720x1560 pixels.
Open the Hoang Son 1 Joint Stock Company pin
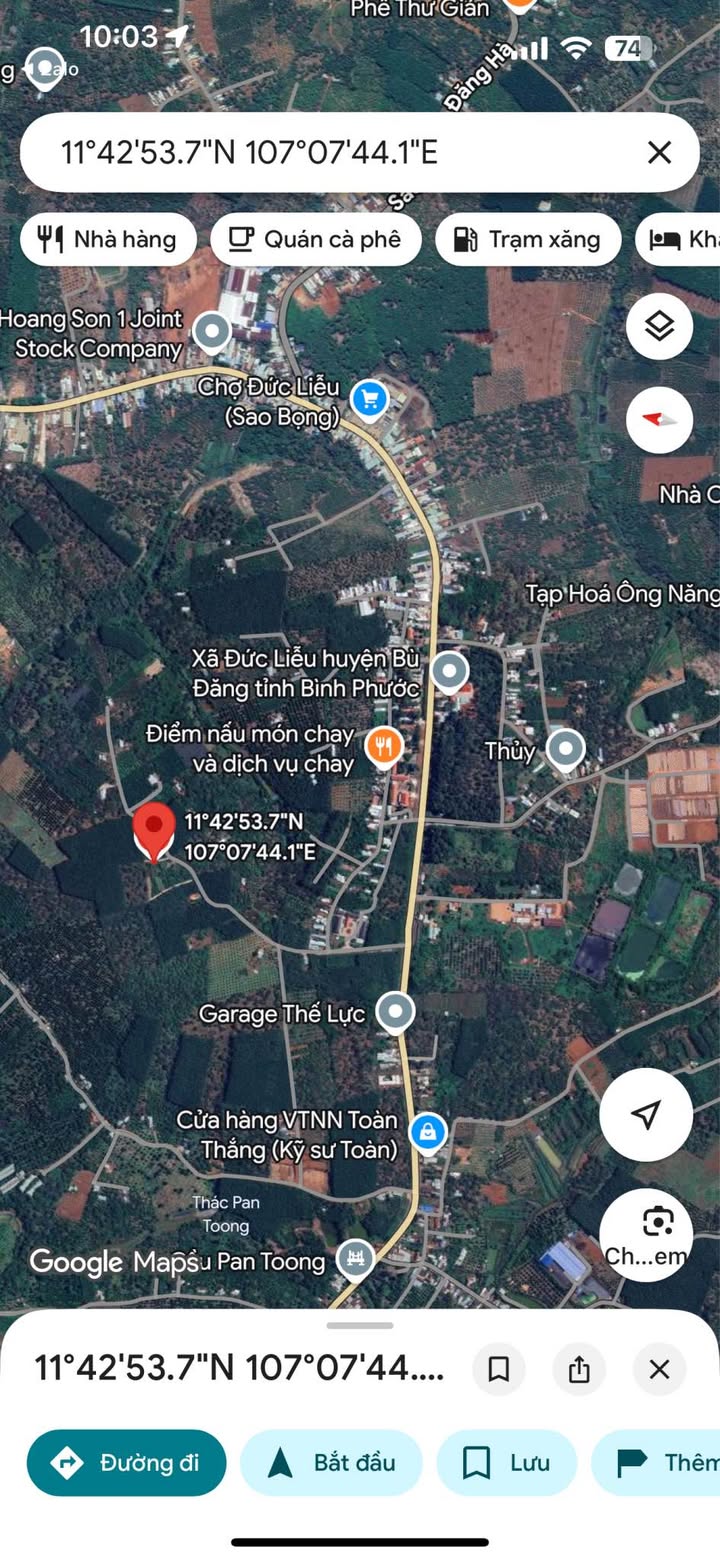click(x=212, y=330)
